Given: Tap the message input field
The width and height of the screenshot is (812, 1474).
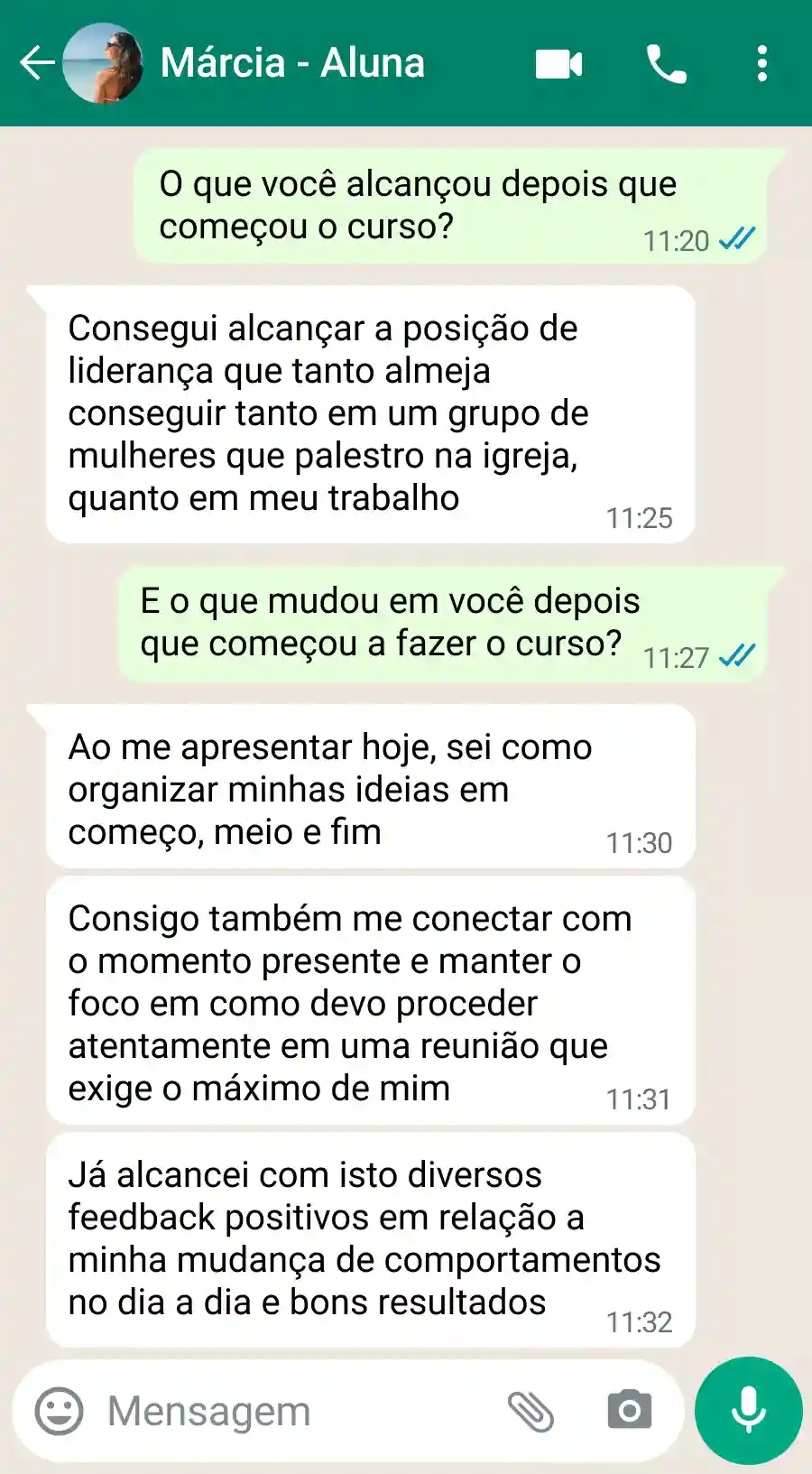Looking at the screenshot, I should coord(271,1408).
